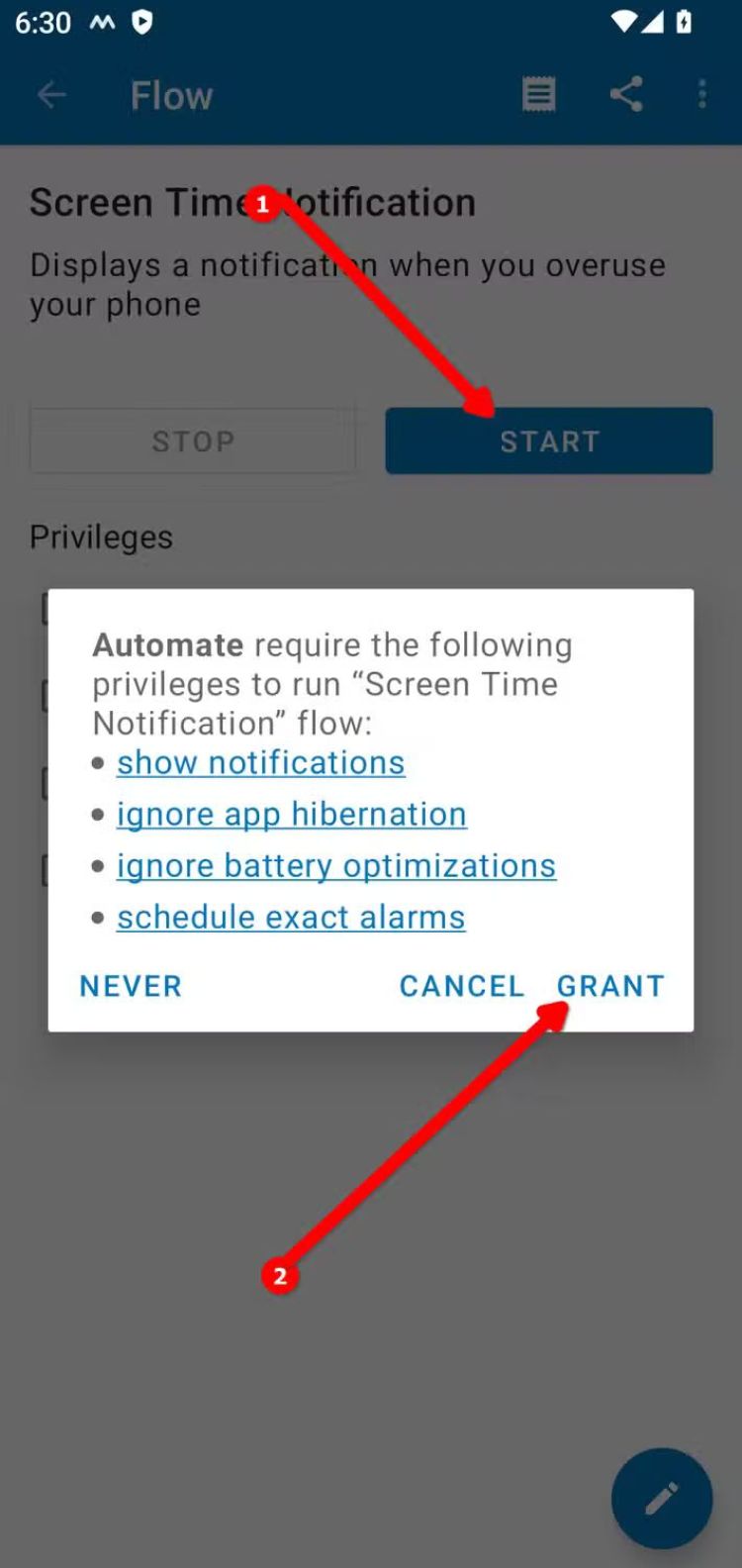742x1568 pixels.
Task: Open the schedule exact alarms link
Action: pos(291,918)
